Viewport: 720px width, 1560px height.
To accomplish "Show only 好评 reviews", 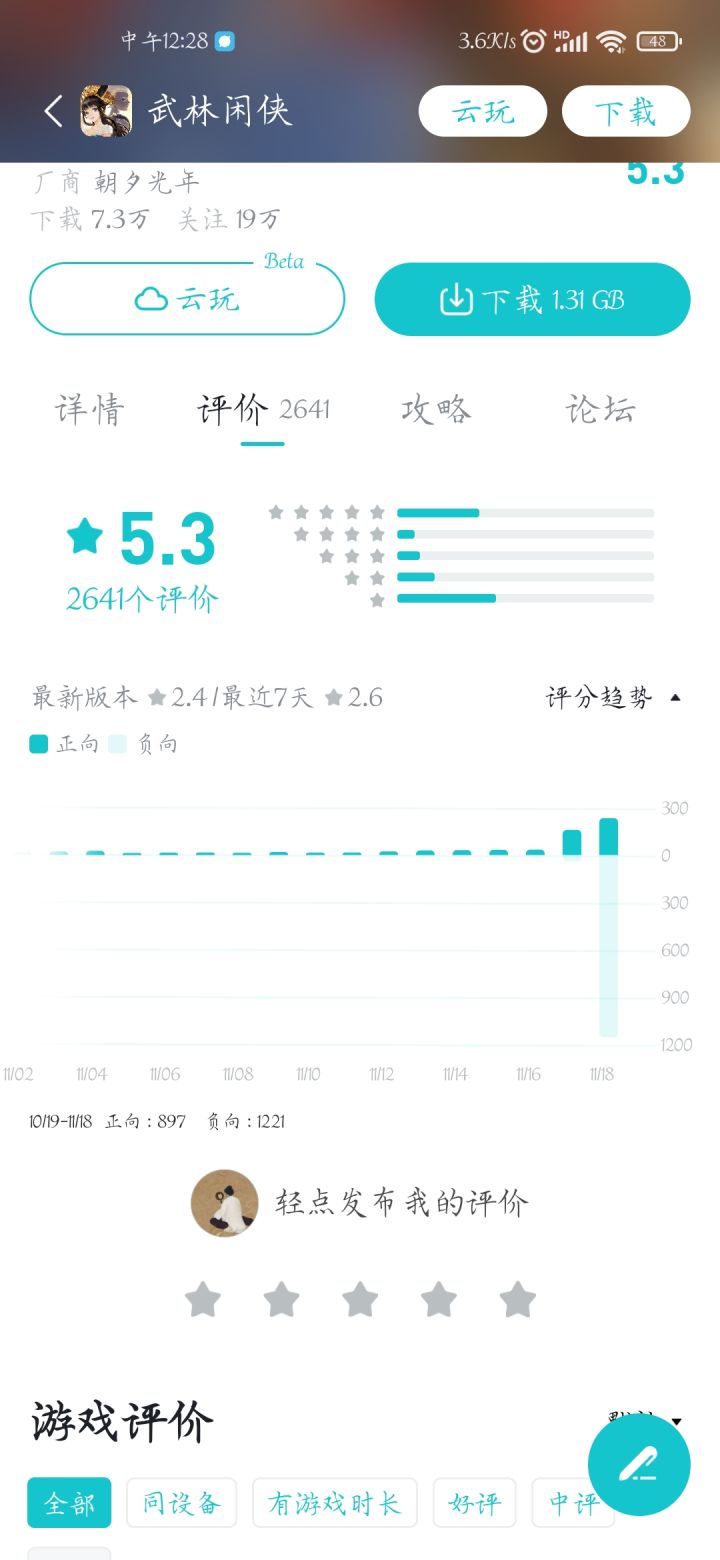I will point(475,1503).
